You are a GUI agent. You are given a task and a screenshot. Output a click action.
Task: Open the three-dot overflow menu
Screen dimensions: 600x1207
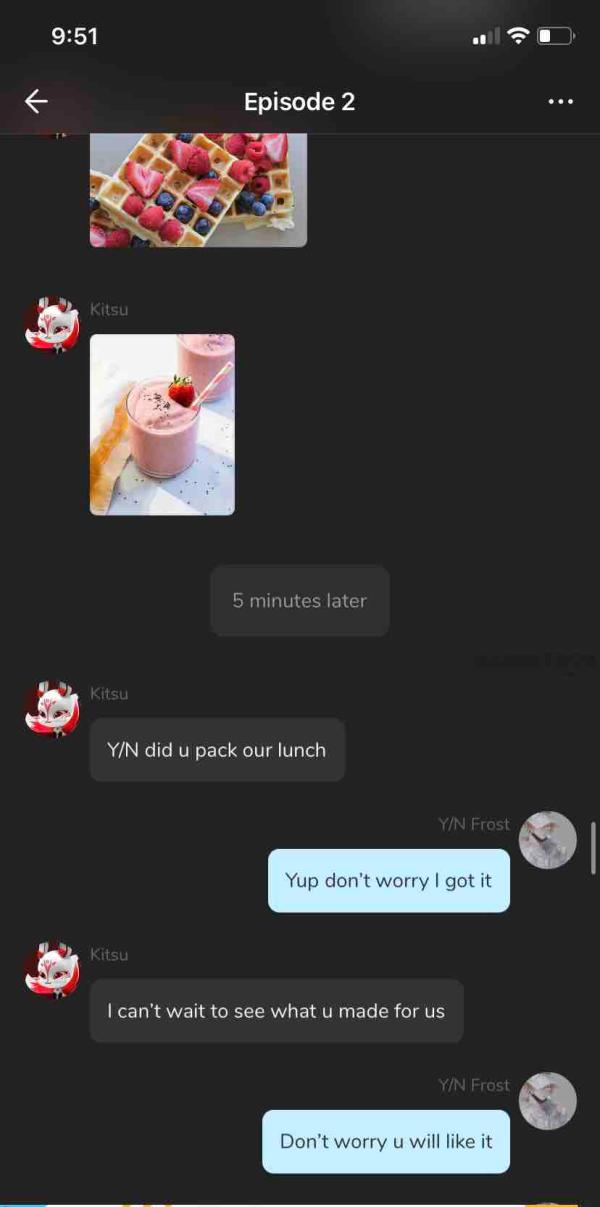pos(561,102)
